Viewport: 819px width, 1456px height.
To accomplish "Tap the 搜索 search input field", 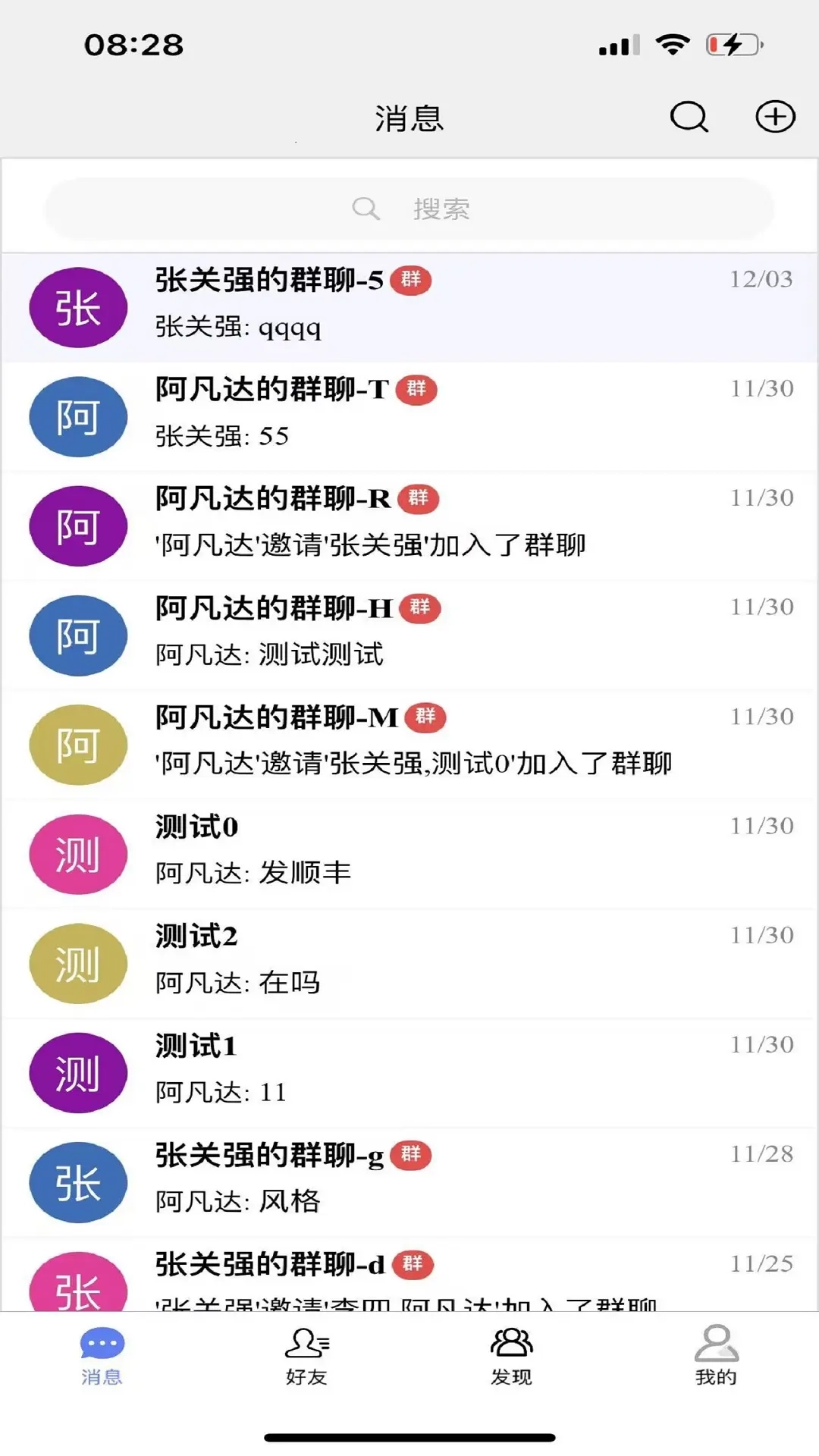I will (x=409, y=209).
